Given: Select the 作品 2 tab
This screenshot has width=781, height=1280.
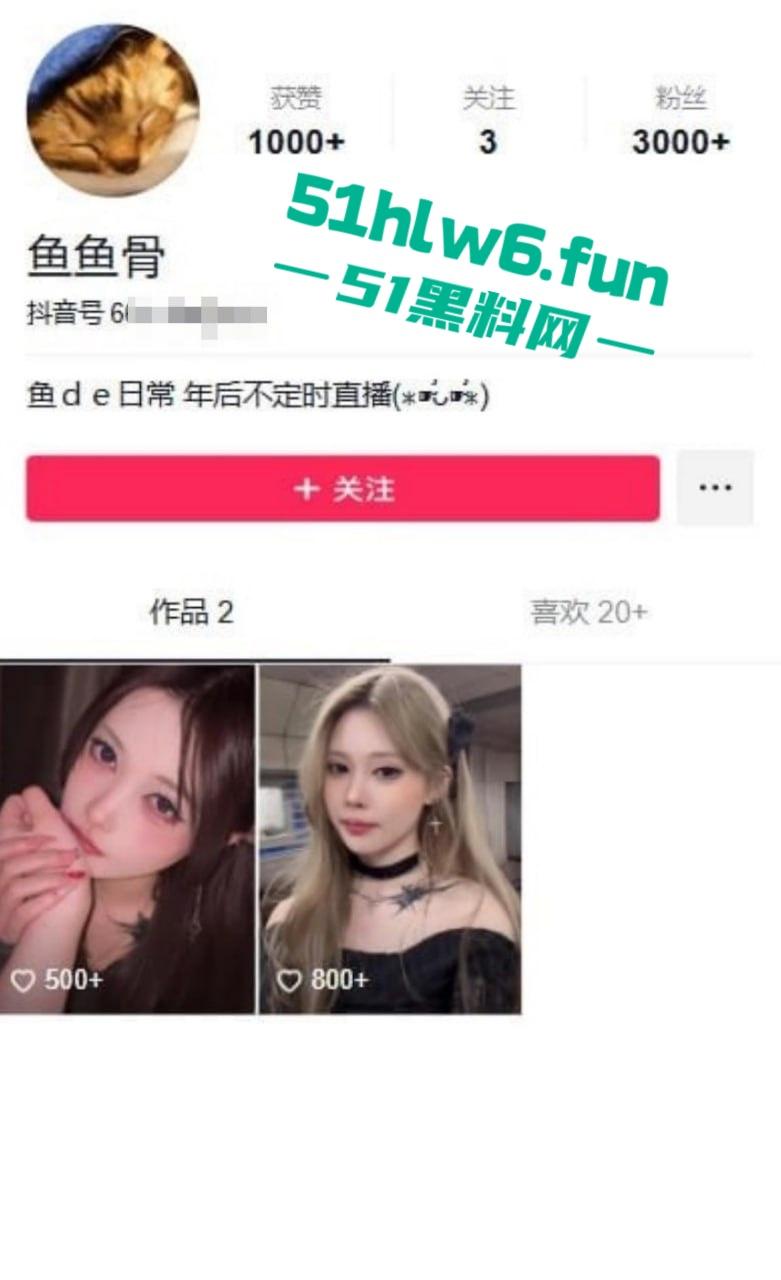Looking at the screenshot, I should click(x=191, y=612).
